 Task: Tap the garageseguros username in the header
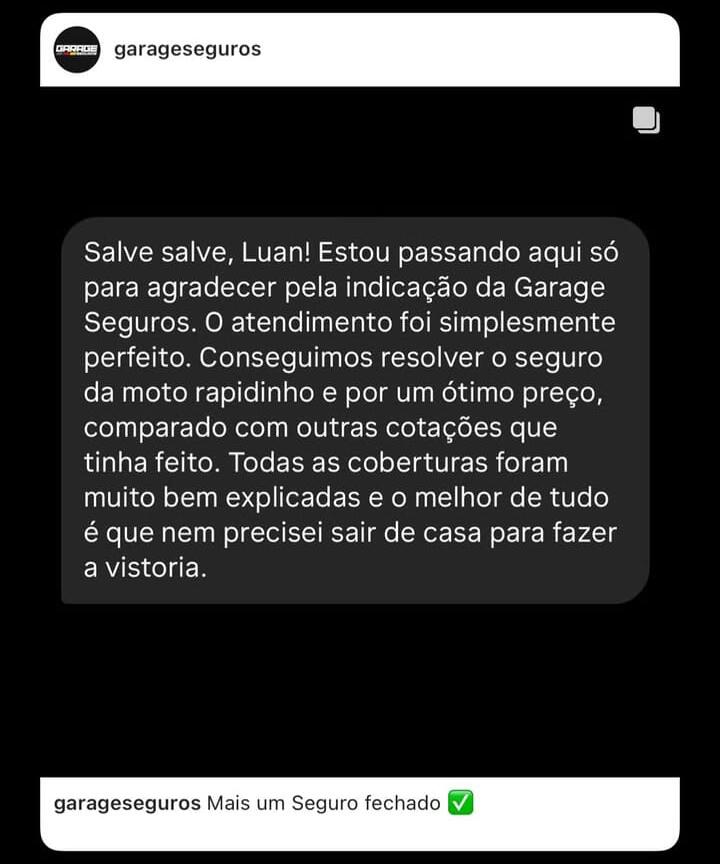[x=187, y=49]
